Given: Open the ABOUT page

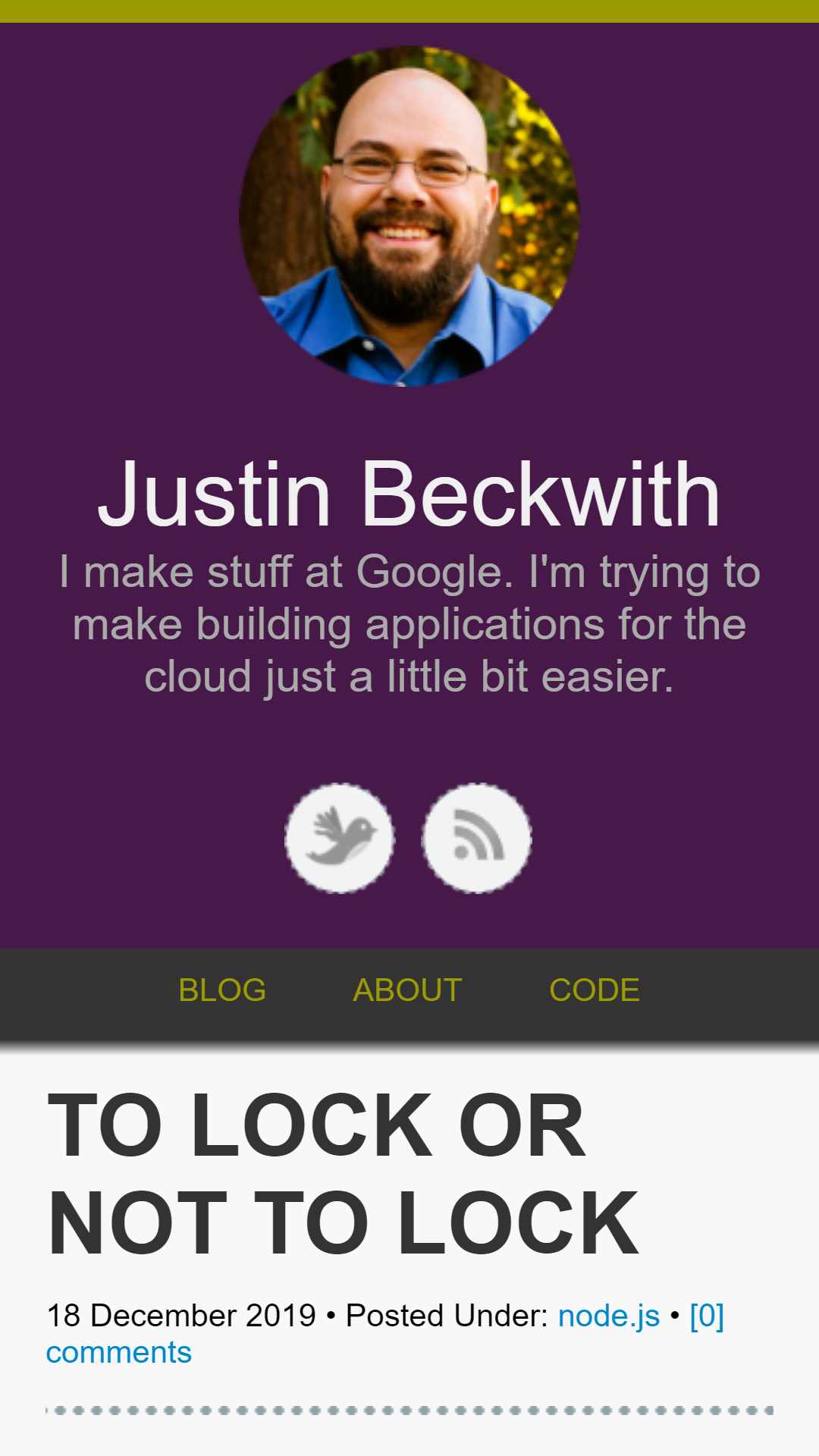Looking at the screenshot, I should point(407,990).
